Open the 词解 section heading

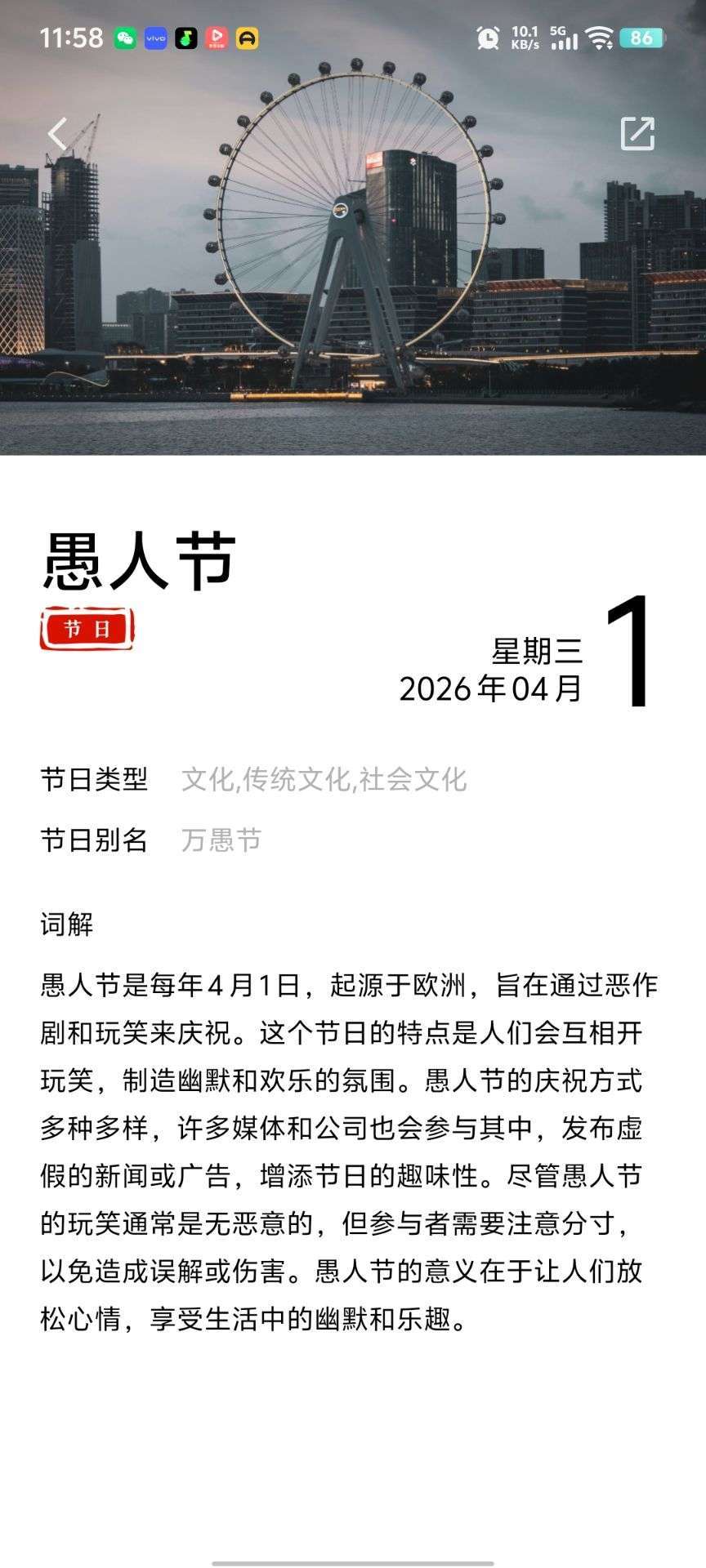pos(66,925)
